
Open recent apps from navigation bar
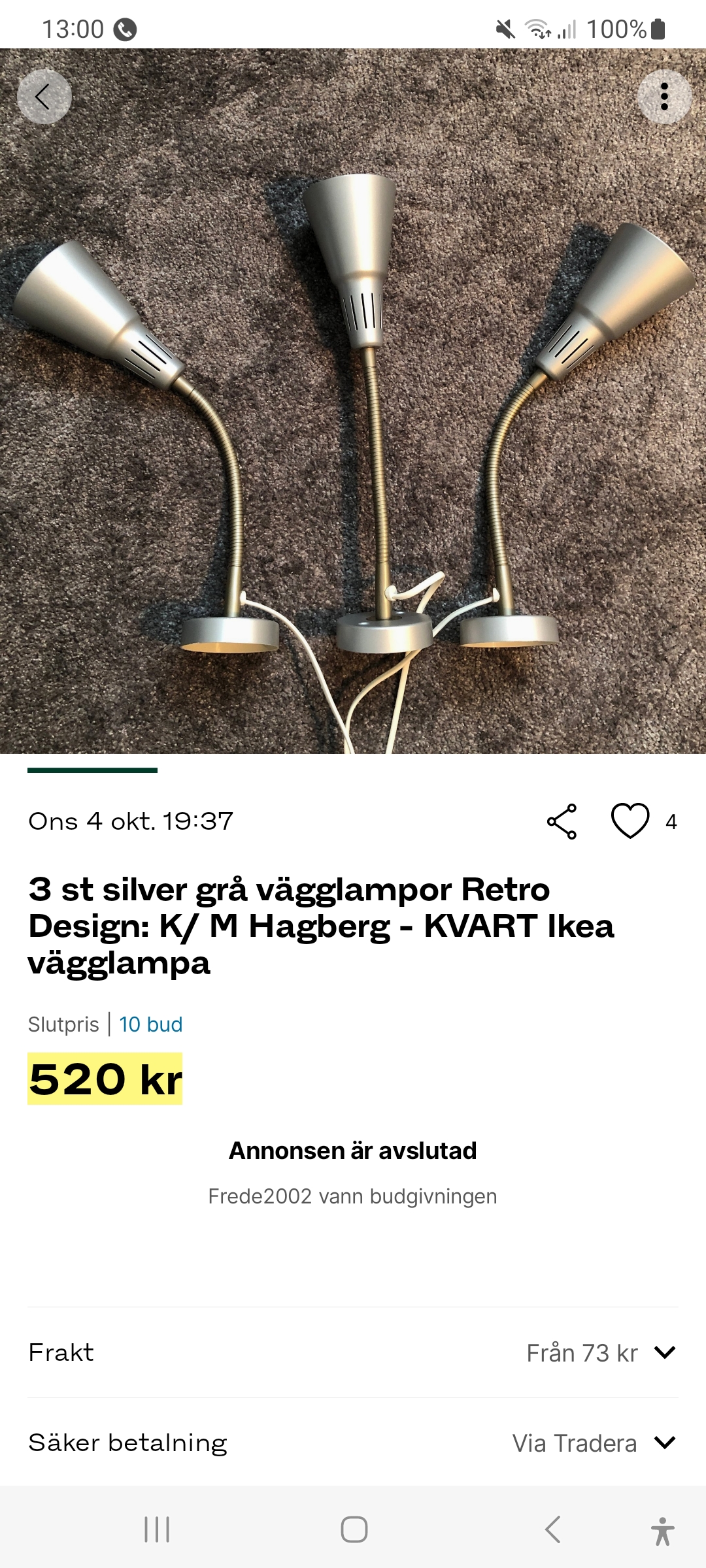click(157, 1529)
